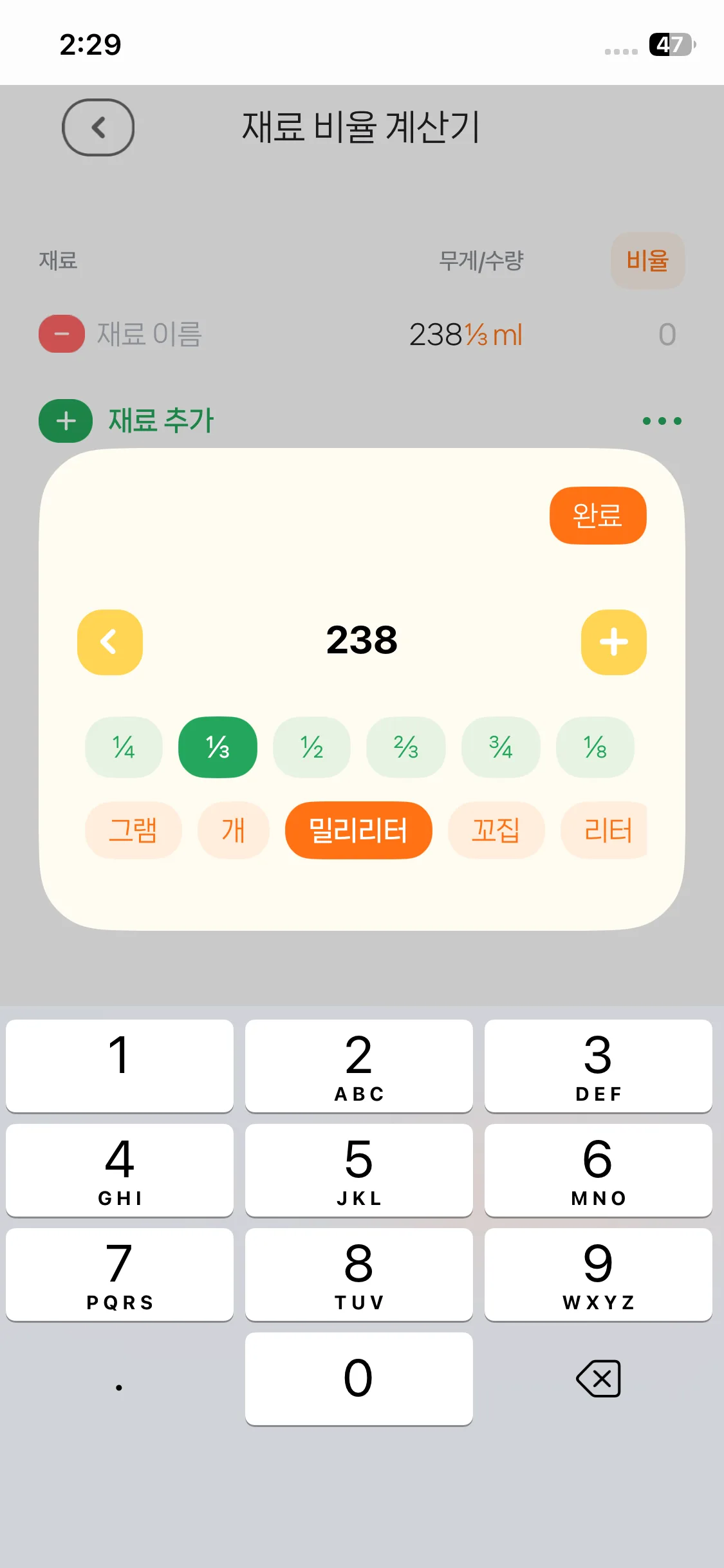Change unit to 리터
Screen dimensions: 724x1568
point(605,830)
